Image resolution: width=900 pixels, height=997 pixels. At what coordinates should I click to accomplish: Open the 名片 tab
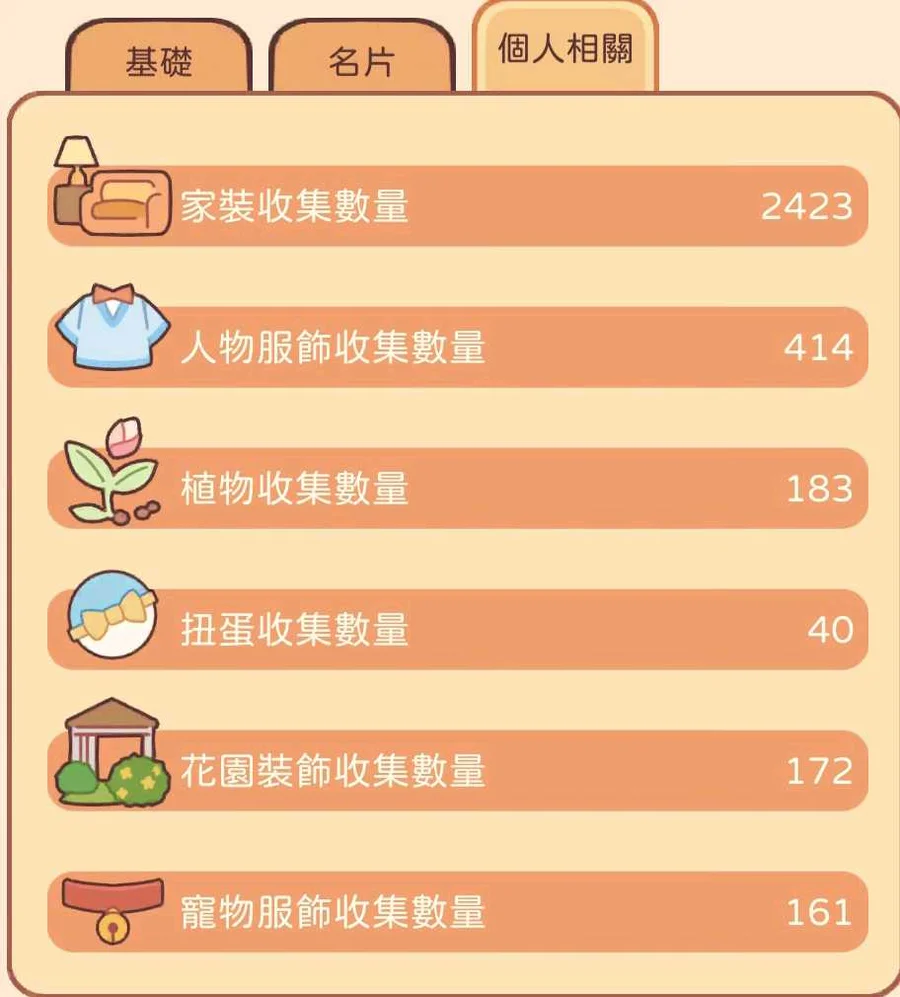(x=361, y=62)
